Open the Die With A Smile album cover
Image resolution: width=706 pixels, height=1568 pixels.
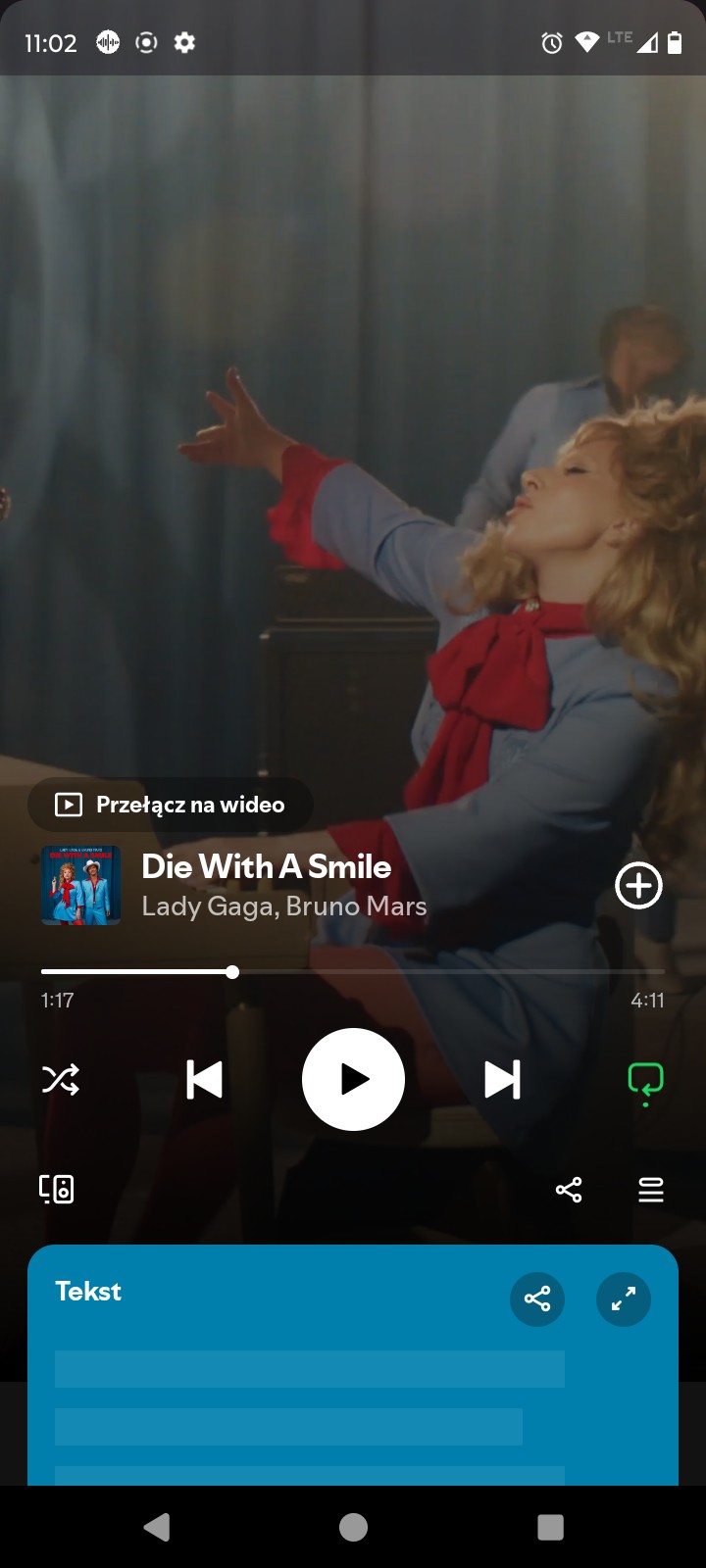point(81,886)
